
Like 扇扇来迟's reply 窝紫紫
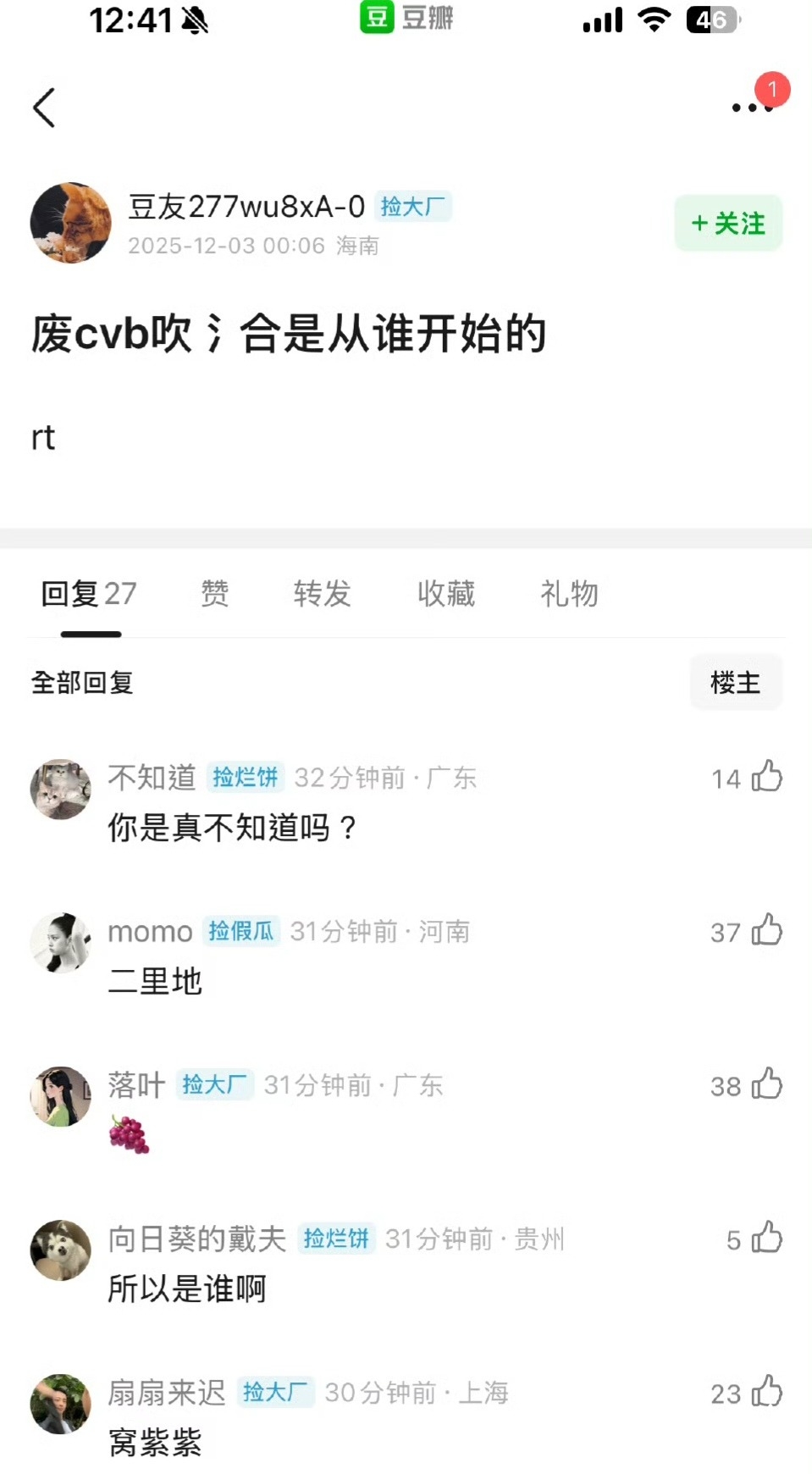(766, 1392)
